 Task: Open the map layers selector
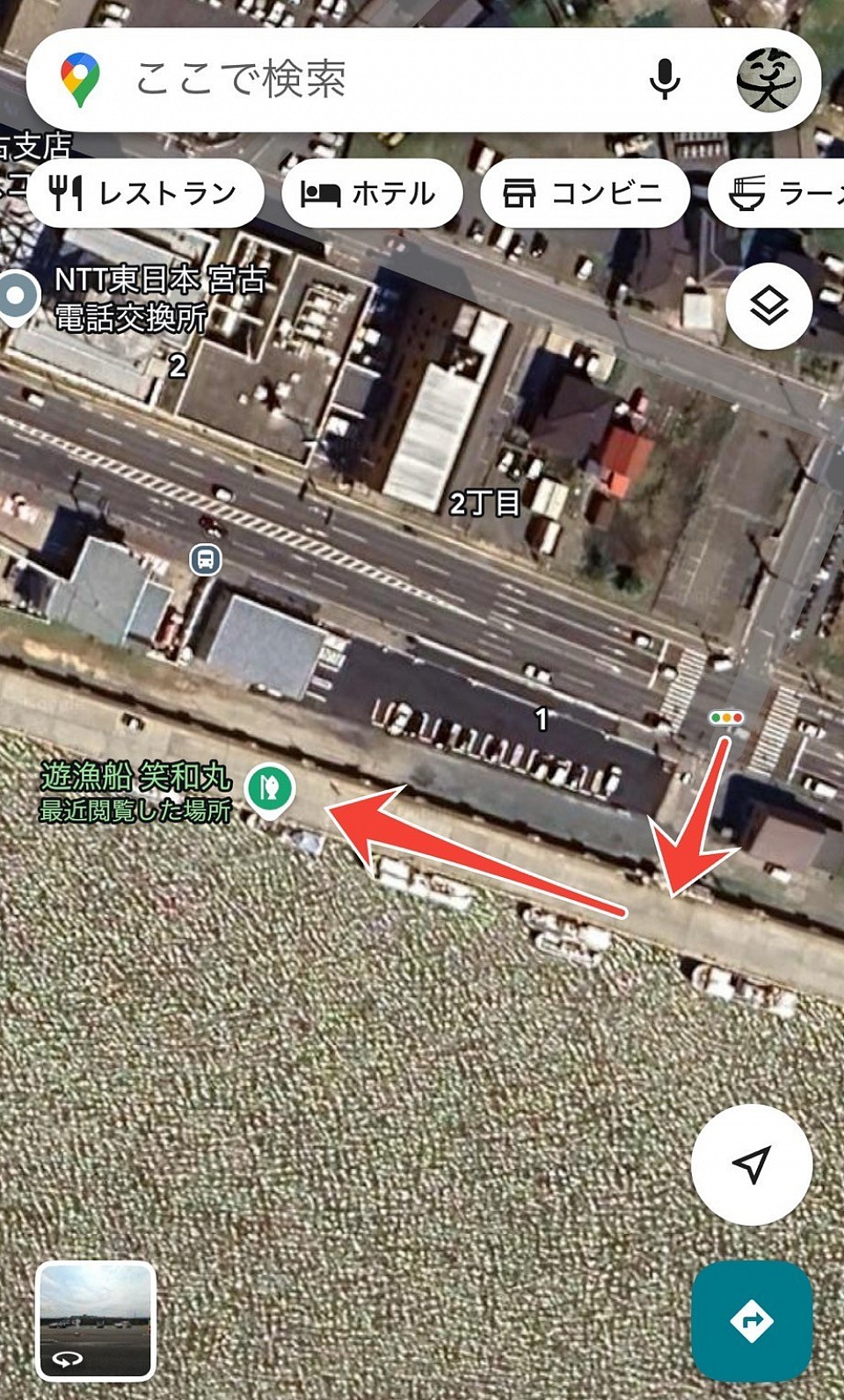[768, 306]
